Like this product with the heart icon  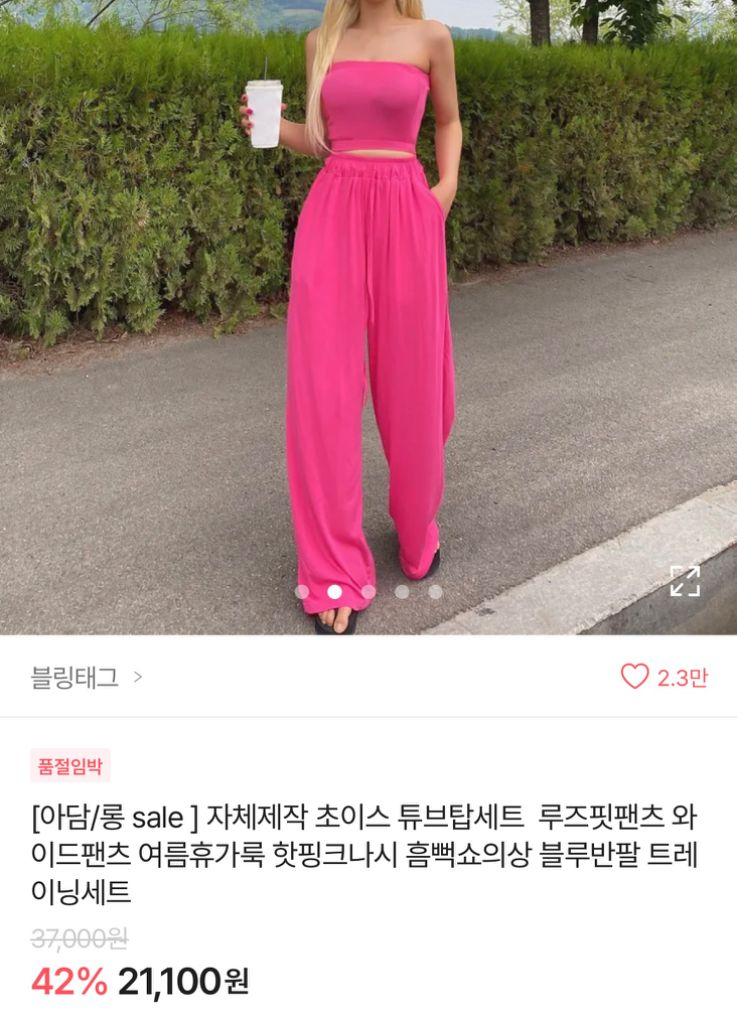(x=635, y=677)
